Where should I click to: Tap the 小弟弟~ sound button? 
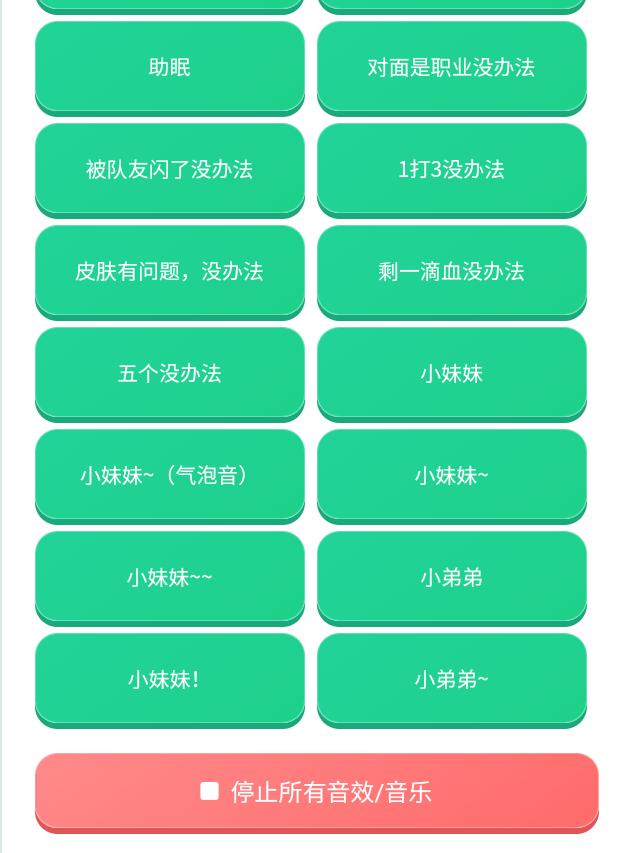click(451, 680)
